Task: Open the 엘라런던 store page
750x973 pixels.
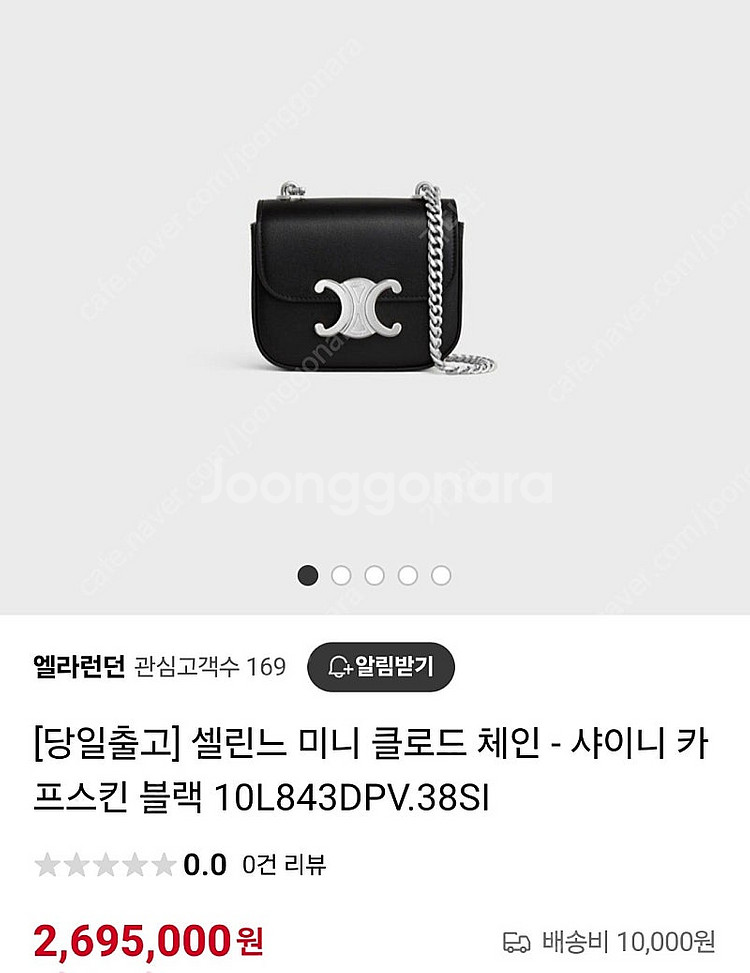Action: pyautogui.click(x=78, y=667)
